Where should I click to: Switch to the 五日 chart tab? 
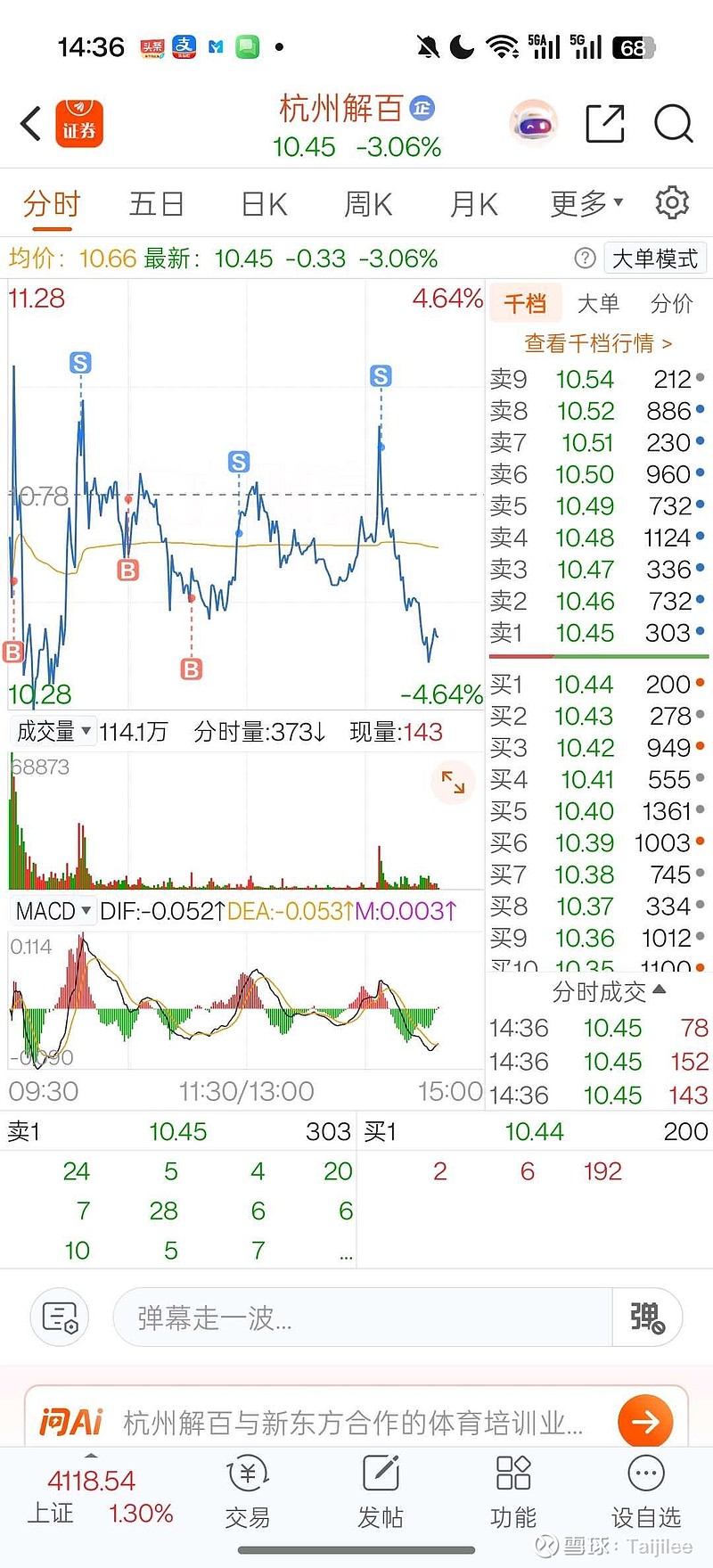pos(156,204)
